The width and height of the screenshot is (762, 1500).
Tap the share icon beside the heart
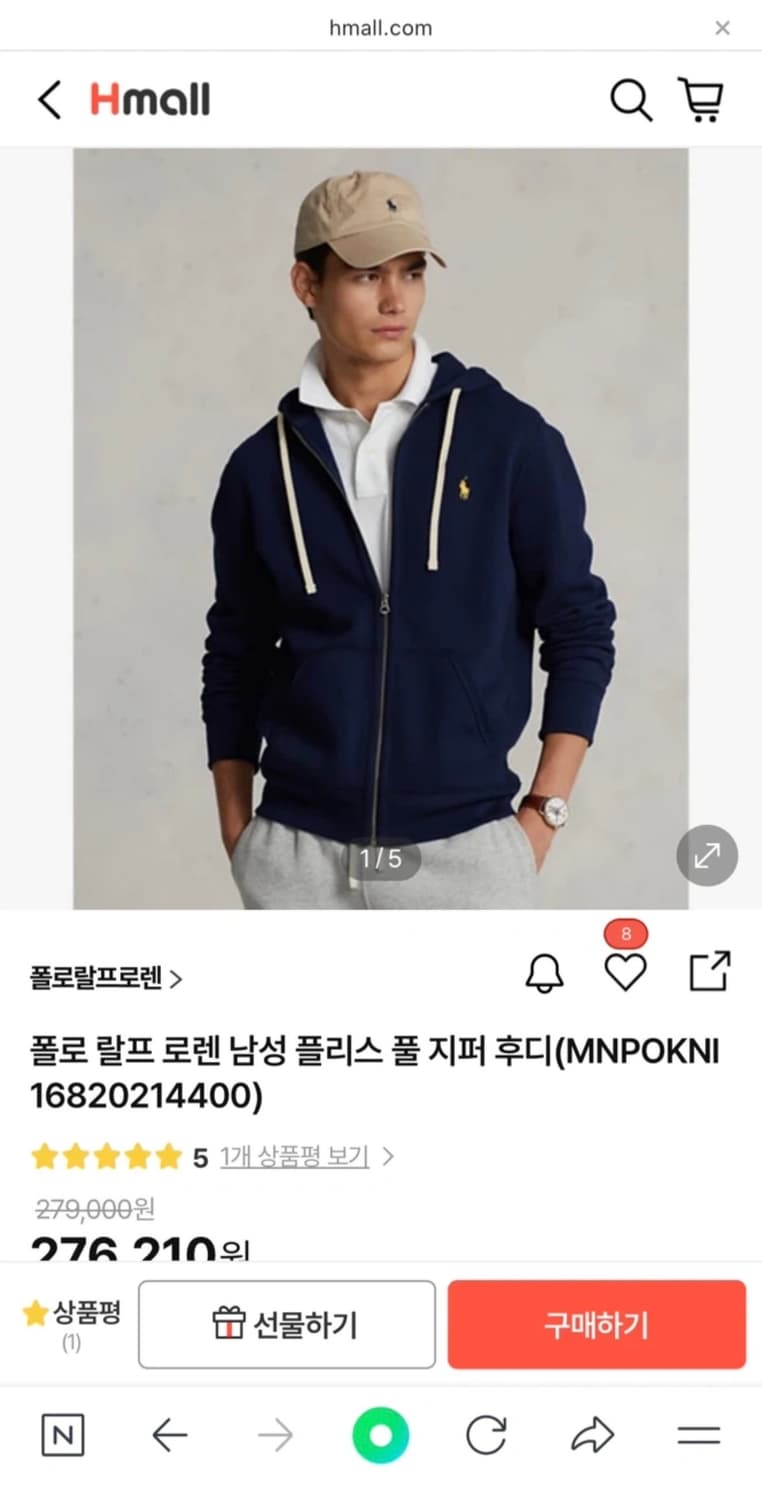coord(712,968)
